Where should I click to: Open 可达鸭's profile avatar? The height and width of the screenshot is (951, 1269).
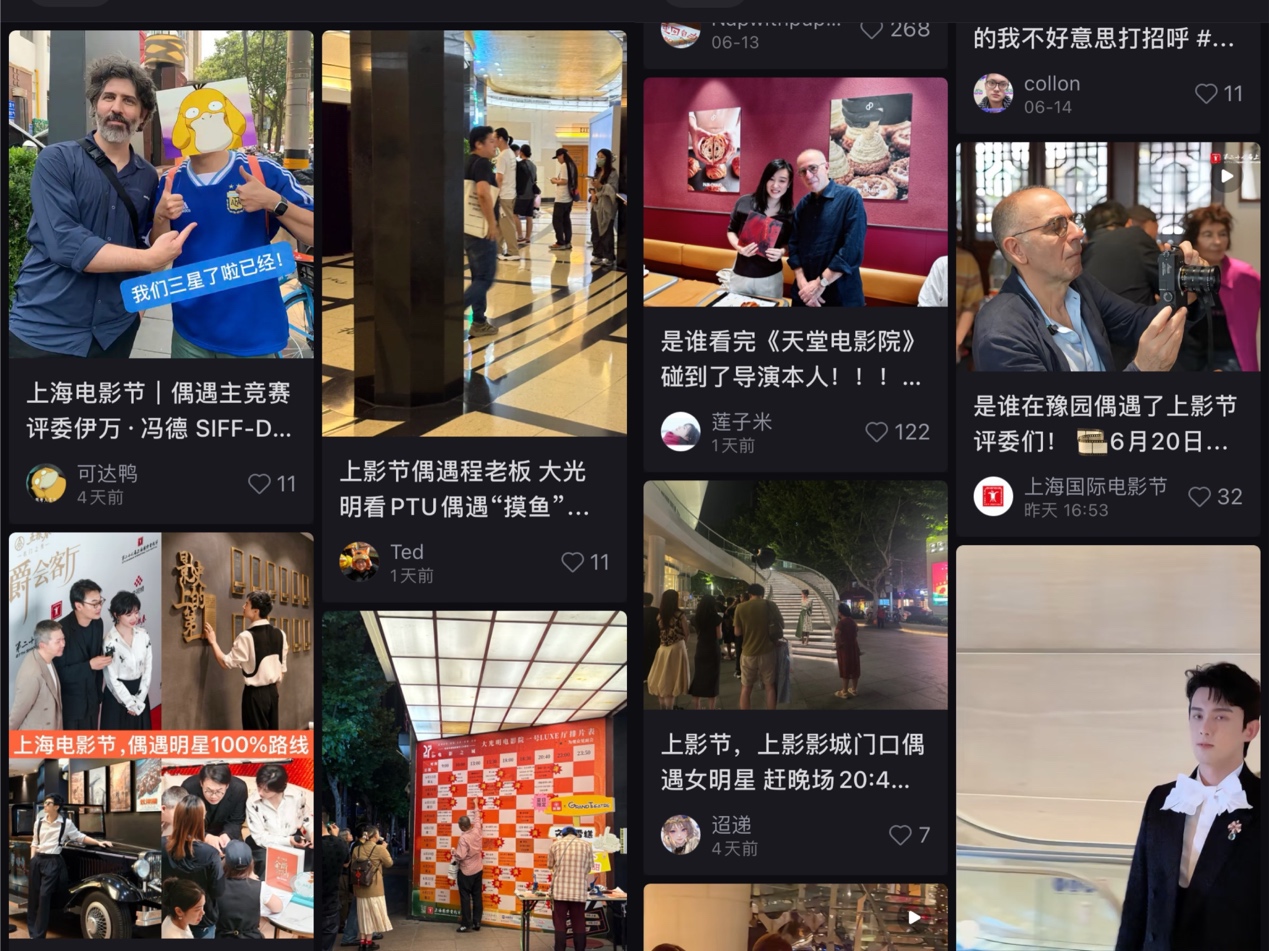(x=46, y=483)
